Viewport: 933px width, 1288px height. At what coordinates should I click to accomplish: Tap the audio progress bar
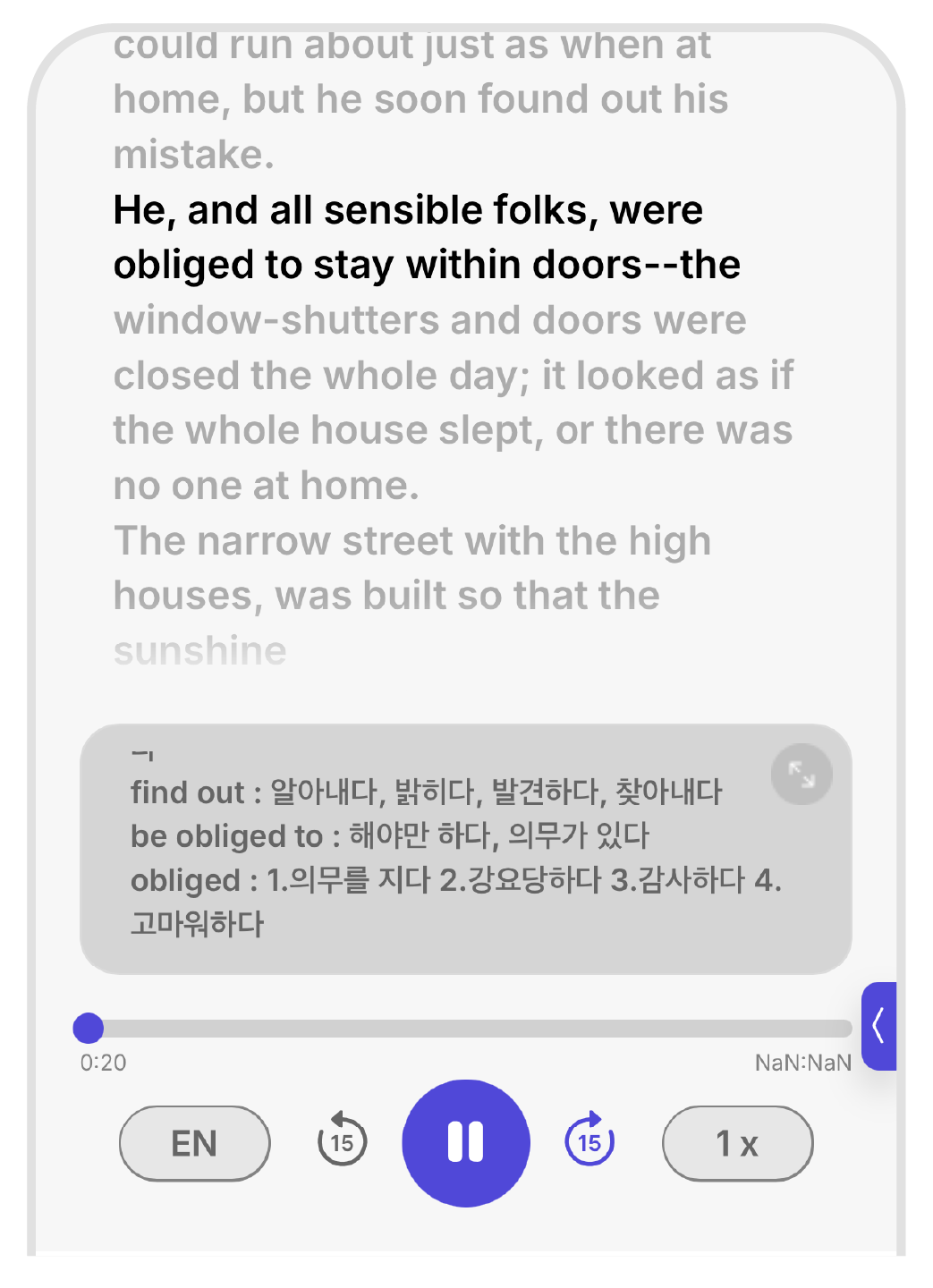465,1029
